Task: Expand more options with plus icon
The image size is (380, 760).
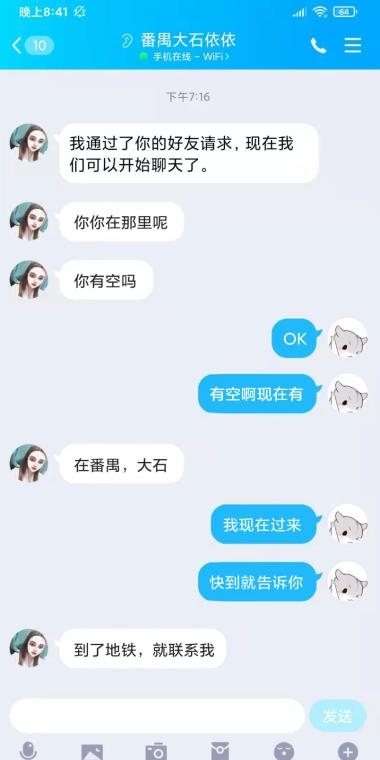Action: pyautogui.click(x=348, y=751)
